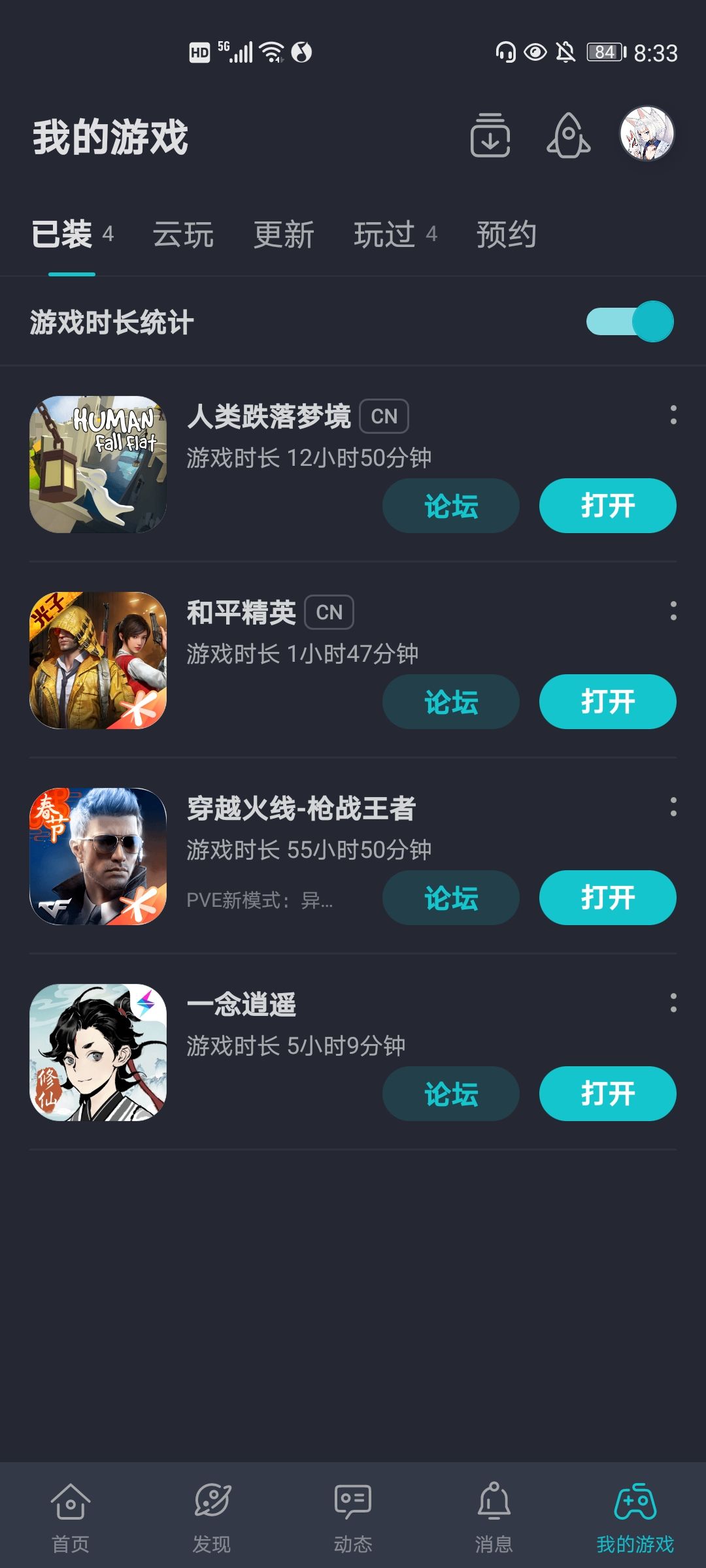
Task: View 一念逍遥 game details
Action: (98, 1052)
